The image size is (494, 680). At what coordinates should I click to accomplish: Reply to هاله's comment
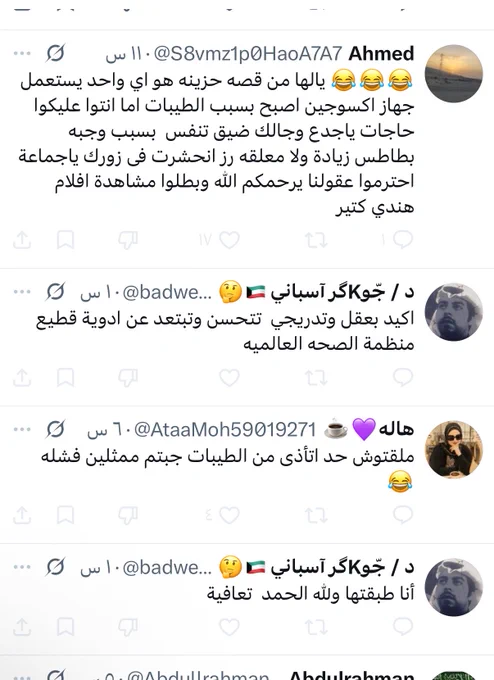402,514
